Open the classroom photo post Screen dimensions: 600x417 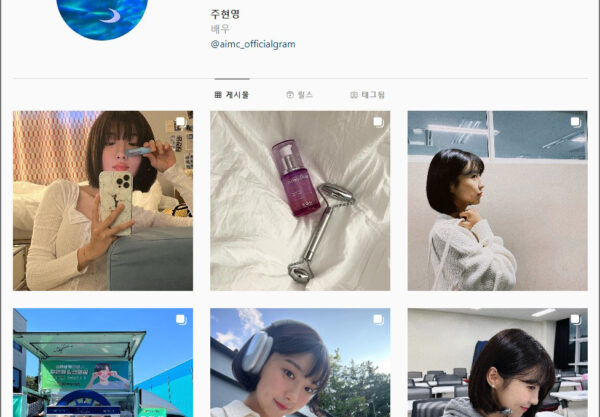497,362
